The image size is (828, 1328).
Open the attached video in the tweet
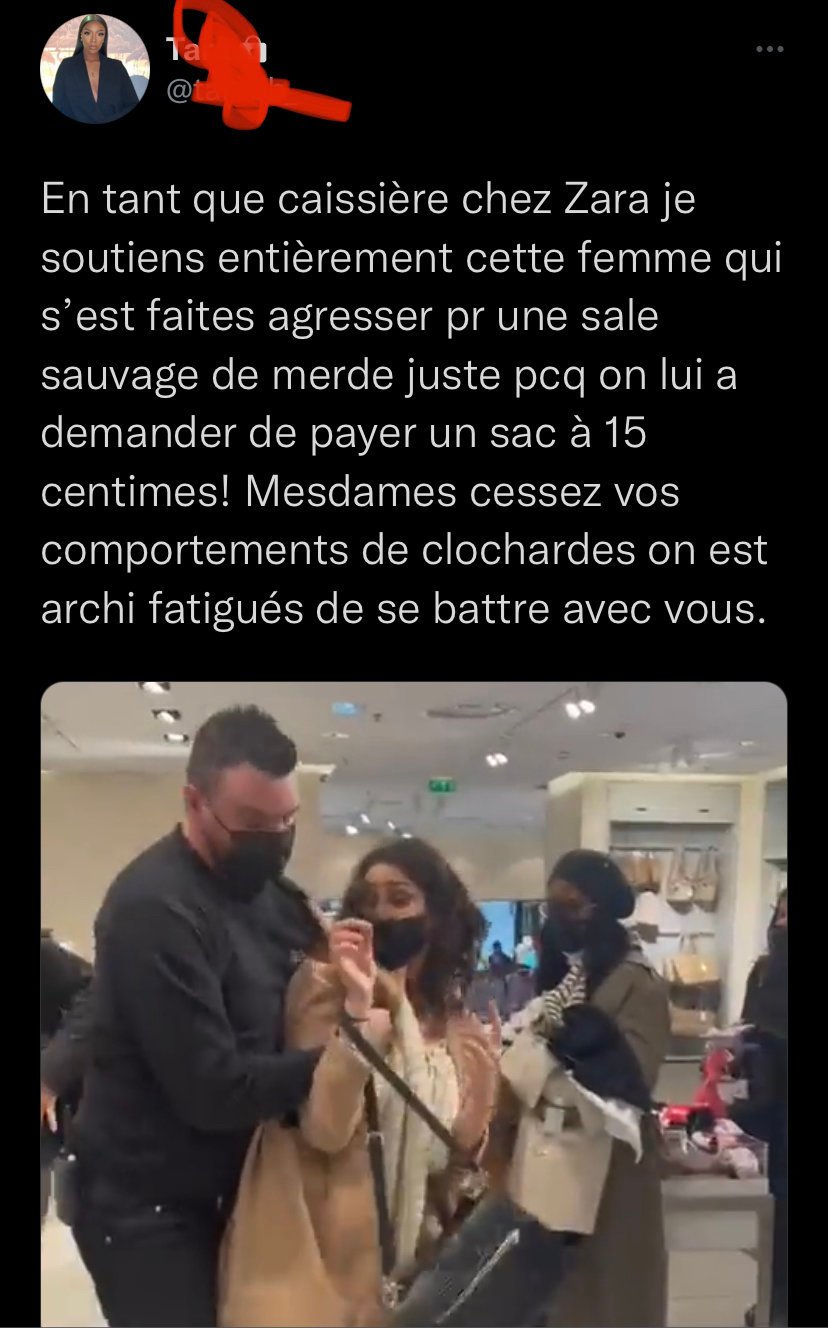point(414,1000)
